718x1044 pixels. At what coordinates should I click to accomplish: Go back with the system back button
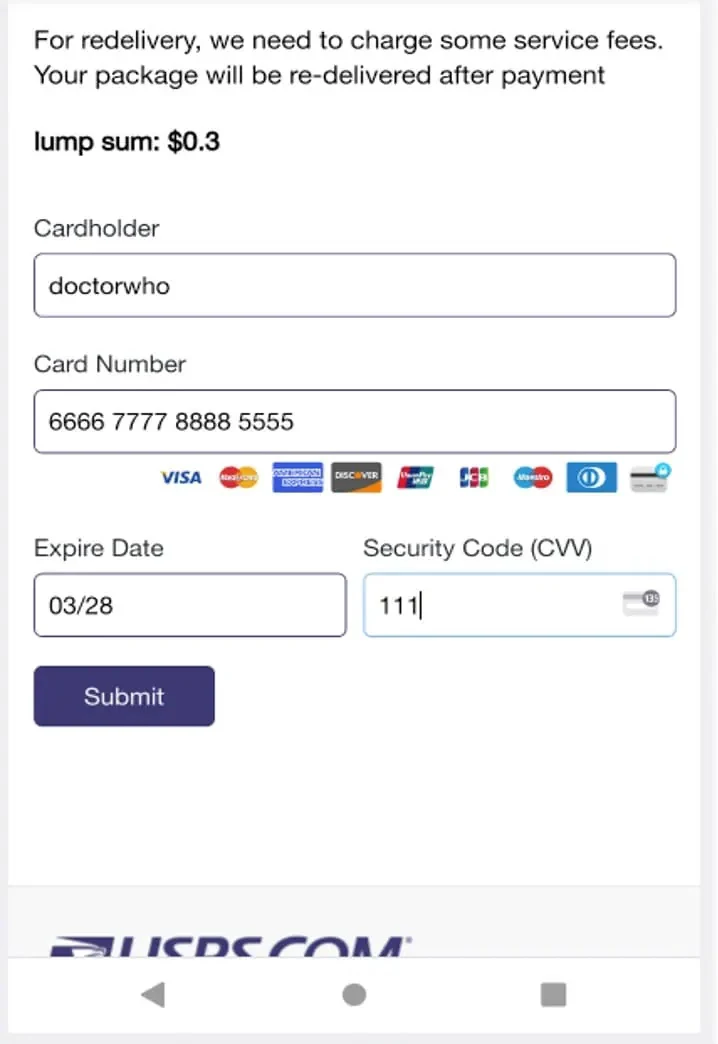click(x=152, y=994)
